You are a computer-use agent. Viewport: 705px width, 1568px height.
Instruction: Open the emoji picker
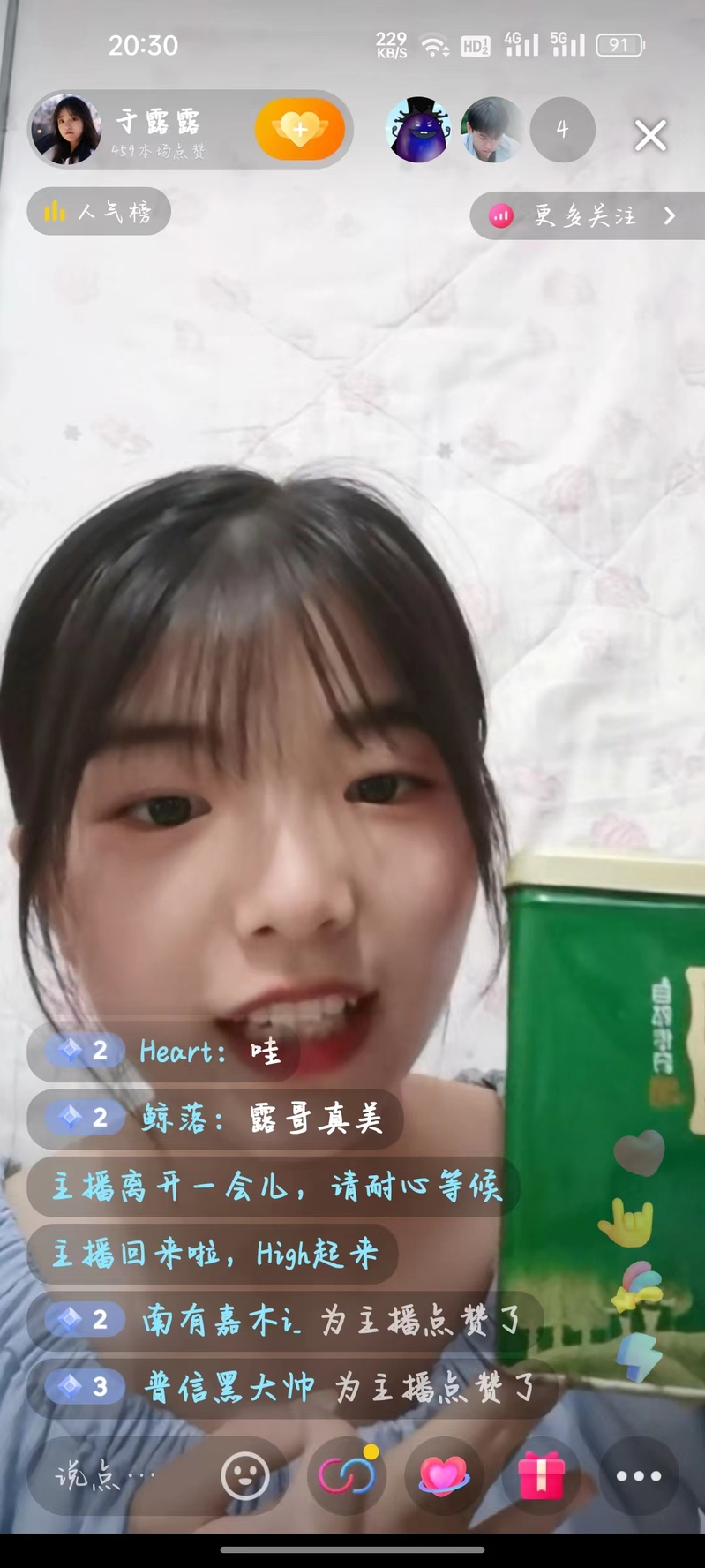[244, 1475]
